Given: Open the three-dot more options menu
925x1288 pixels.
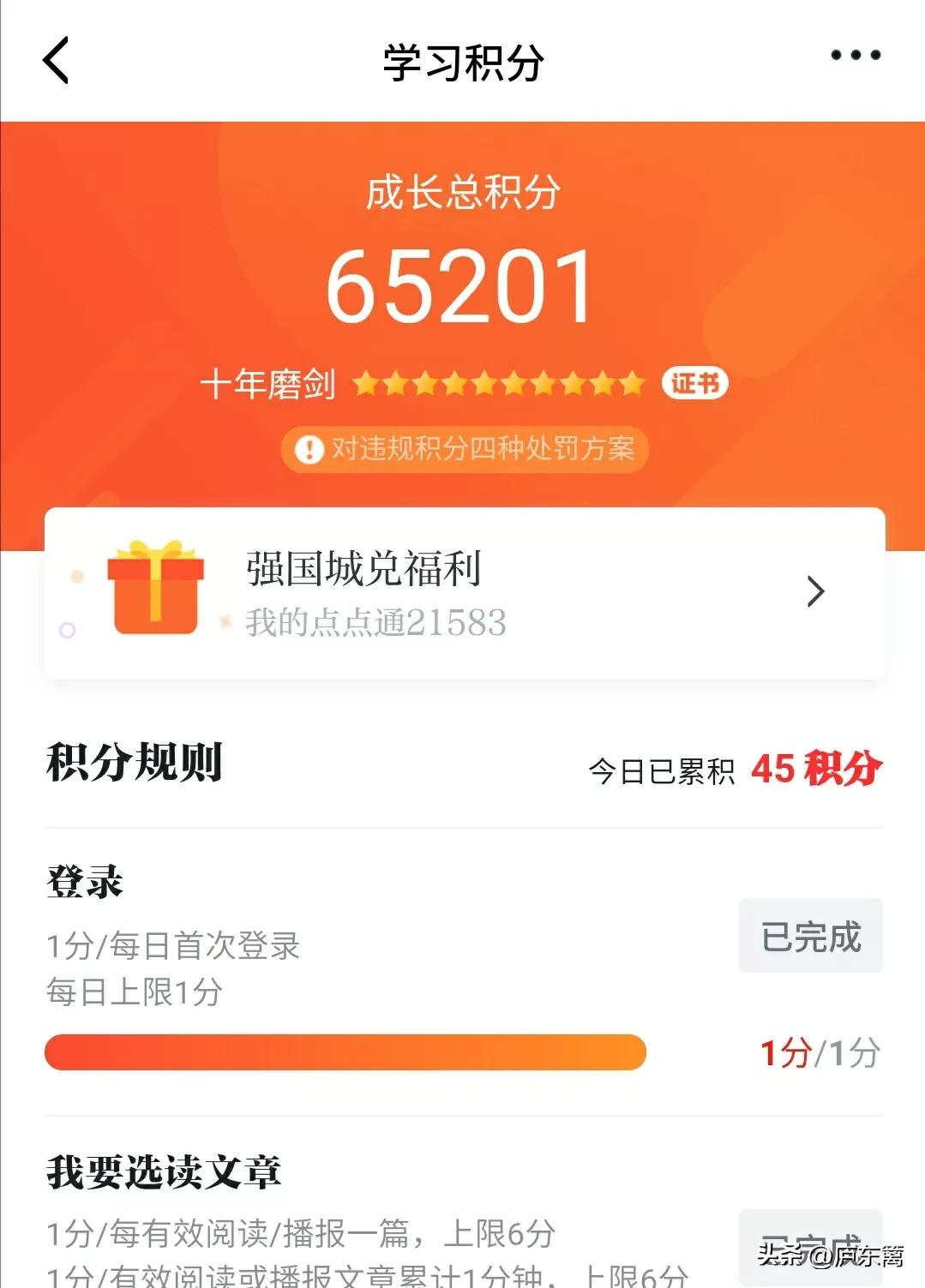Looking at the screenshot, I should coord(854,55).
